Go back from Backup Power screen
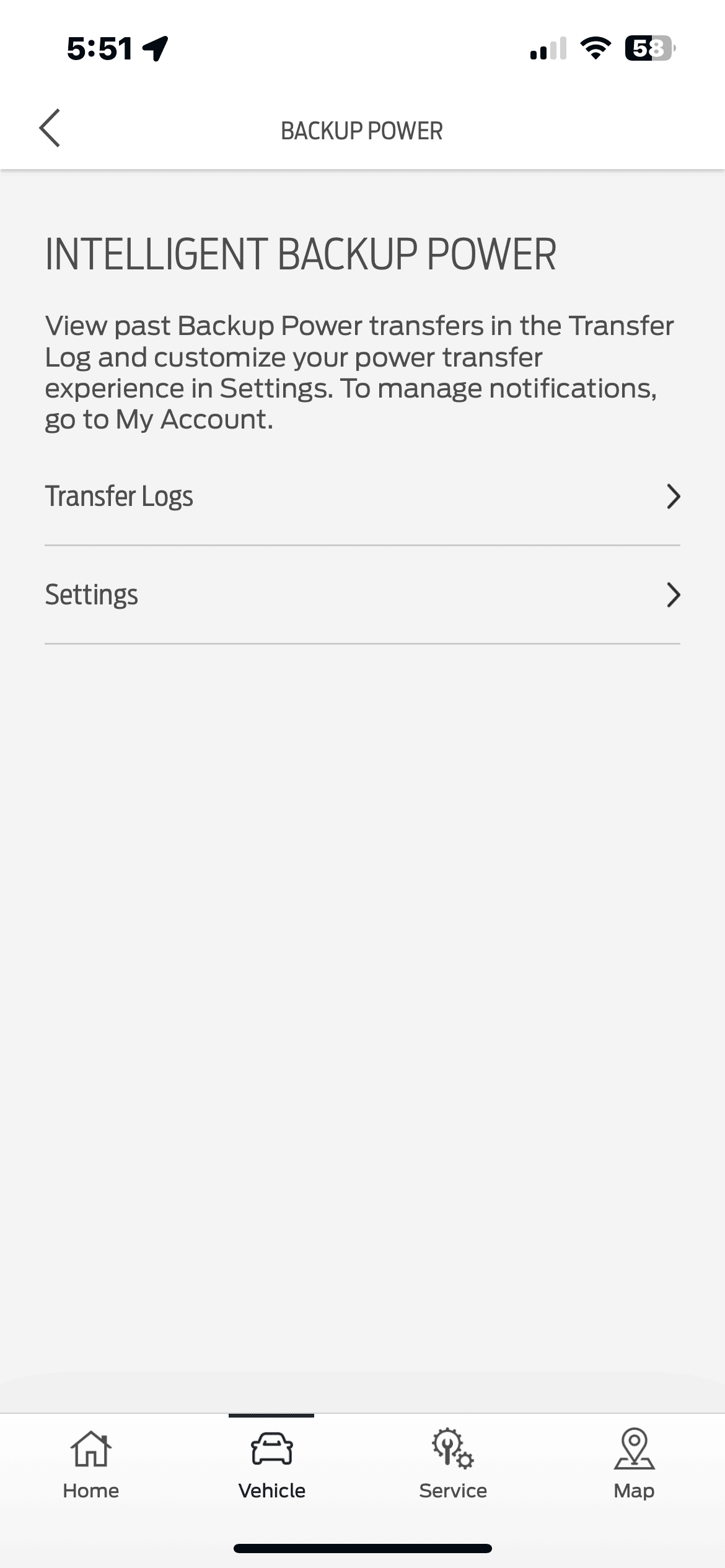Image resolution: width=725 pixels, height=1568 pixels. point(50,128)
